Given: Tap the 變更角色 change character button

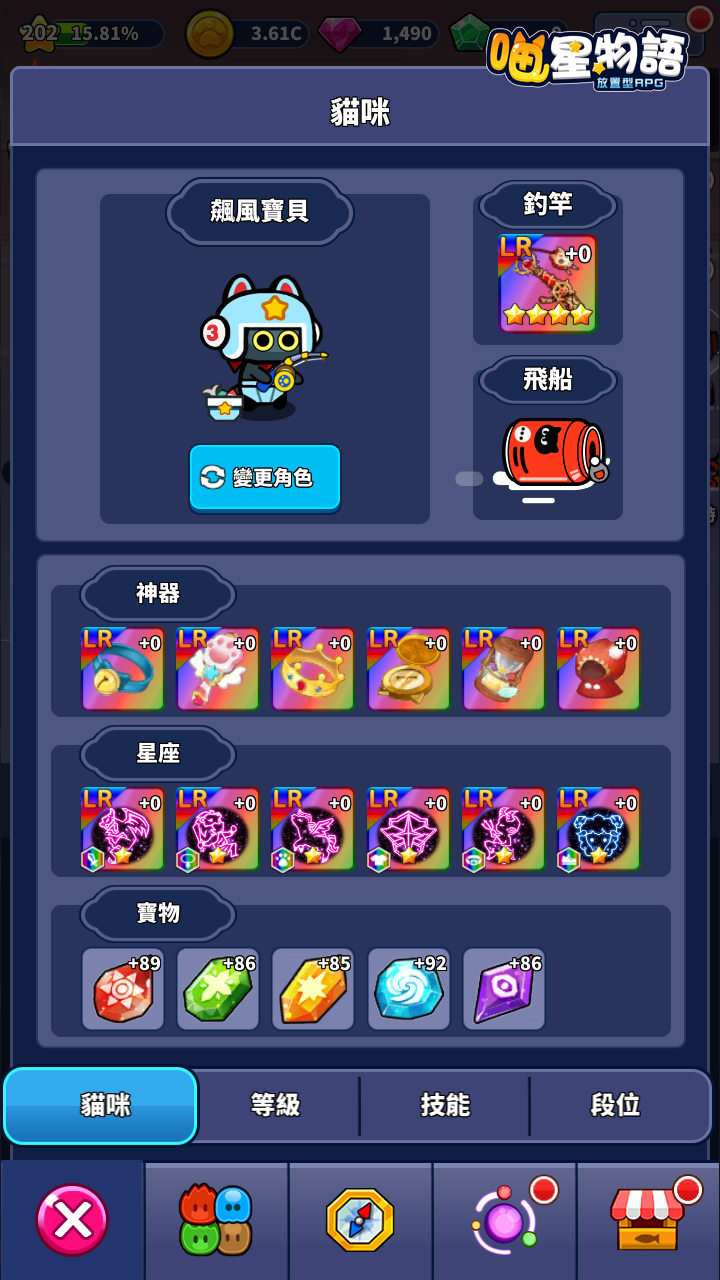Looking at the screenshot, I should pos(265,477).
